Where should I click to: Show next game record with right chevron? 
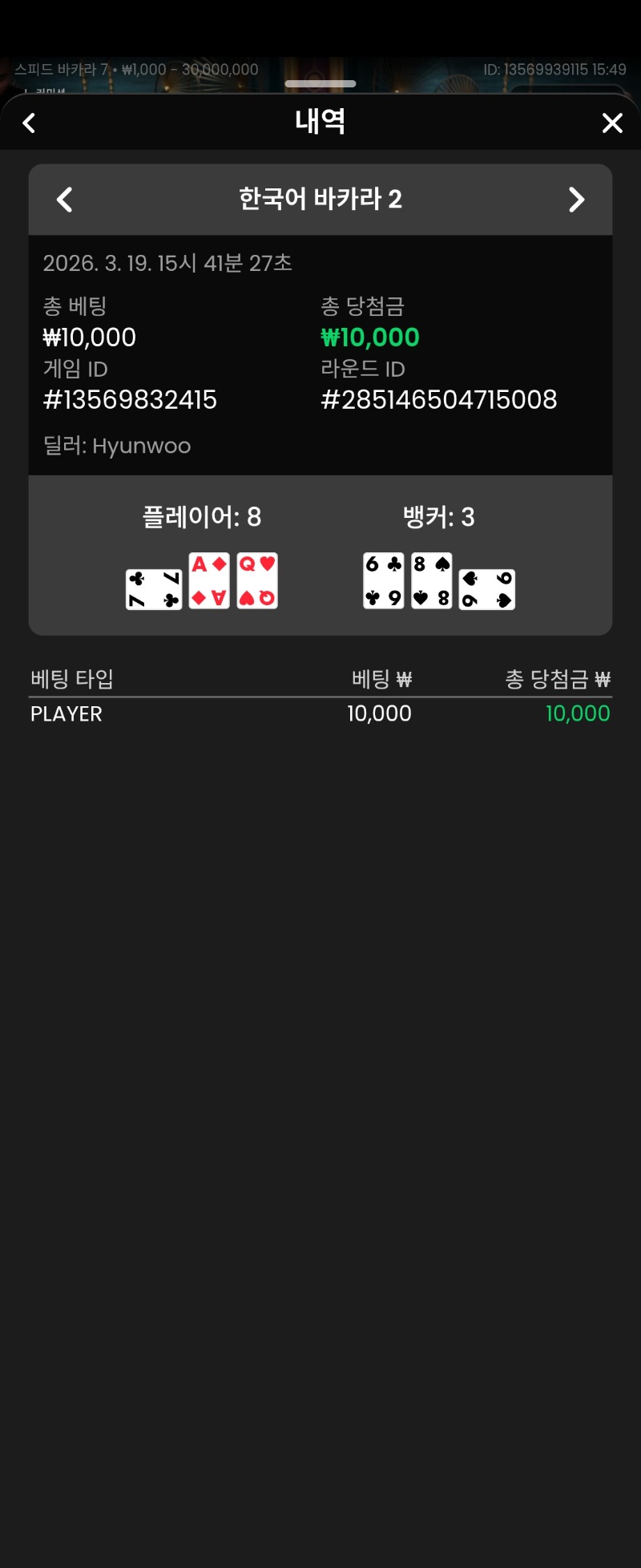tap(576, 200)
